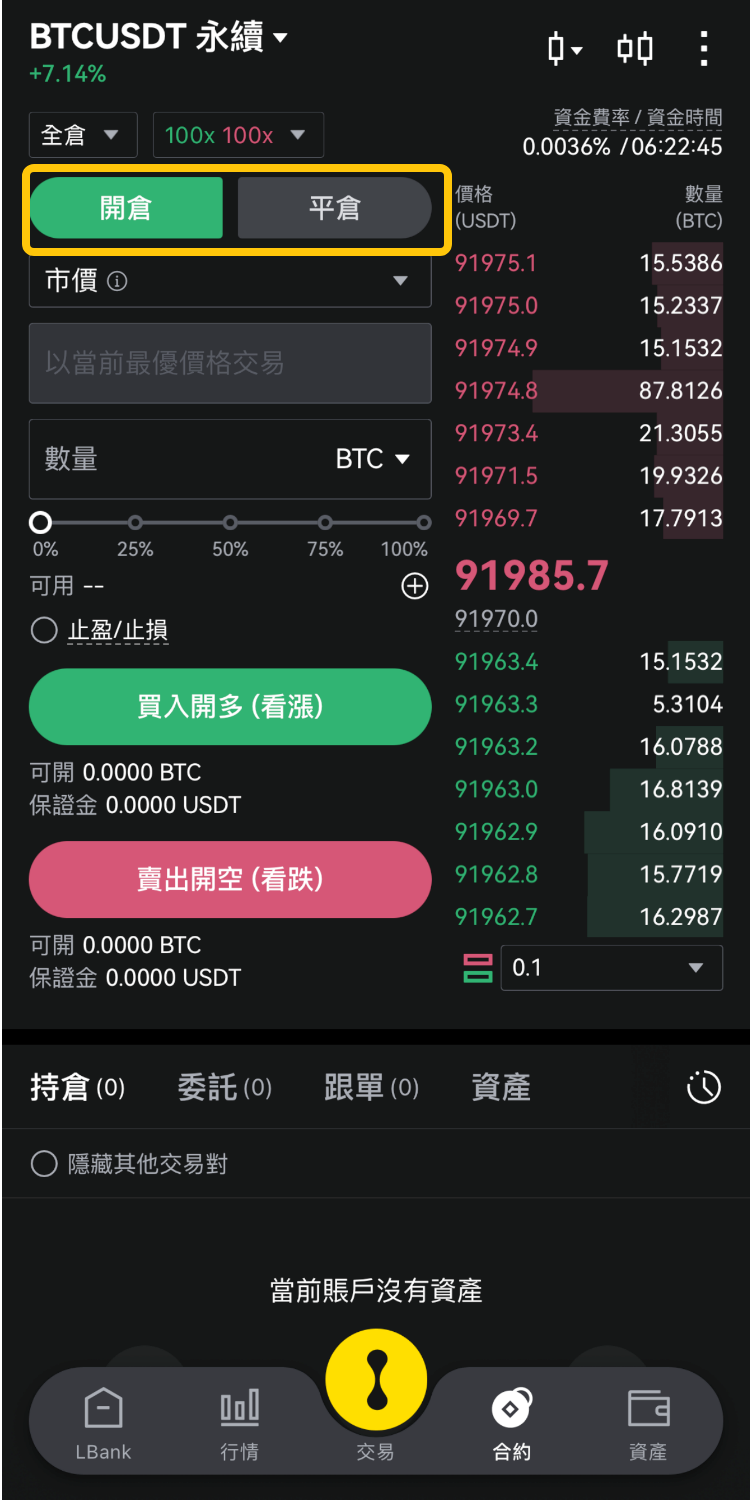
Task: Add funds with the plus icon
Action: (415, 586)
